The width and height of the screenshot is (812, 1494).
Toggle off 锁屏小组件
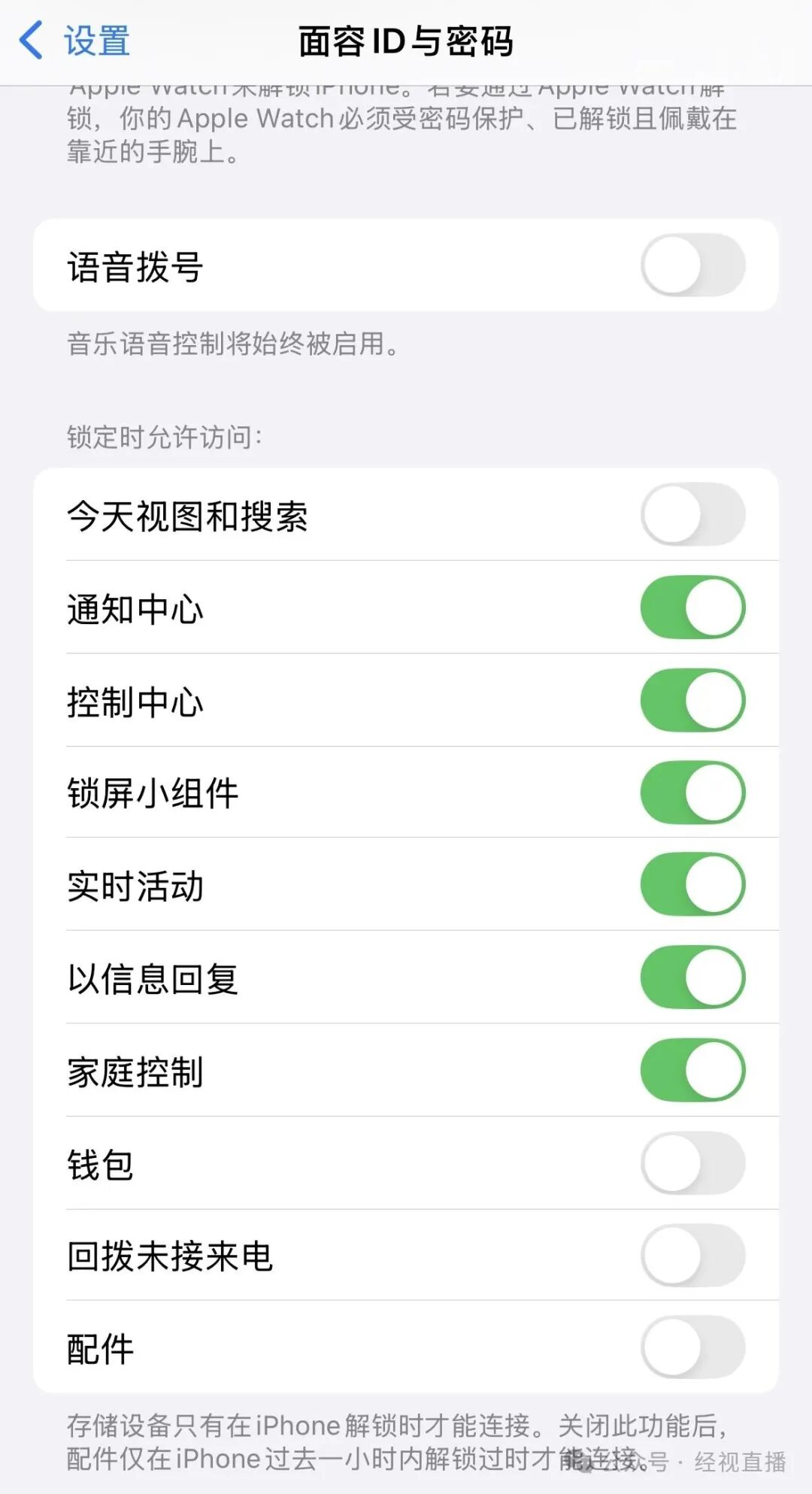coord(692,792)
